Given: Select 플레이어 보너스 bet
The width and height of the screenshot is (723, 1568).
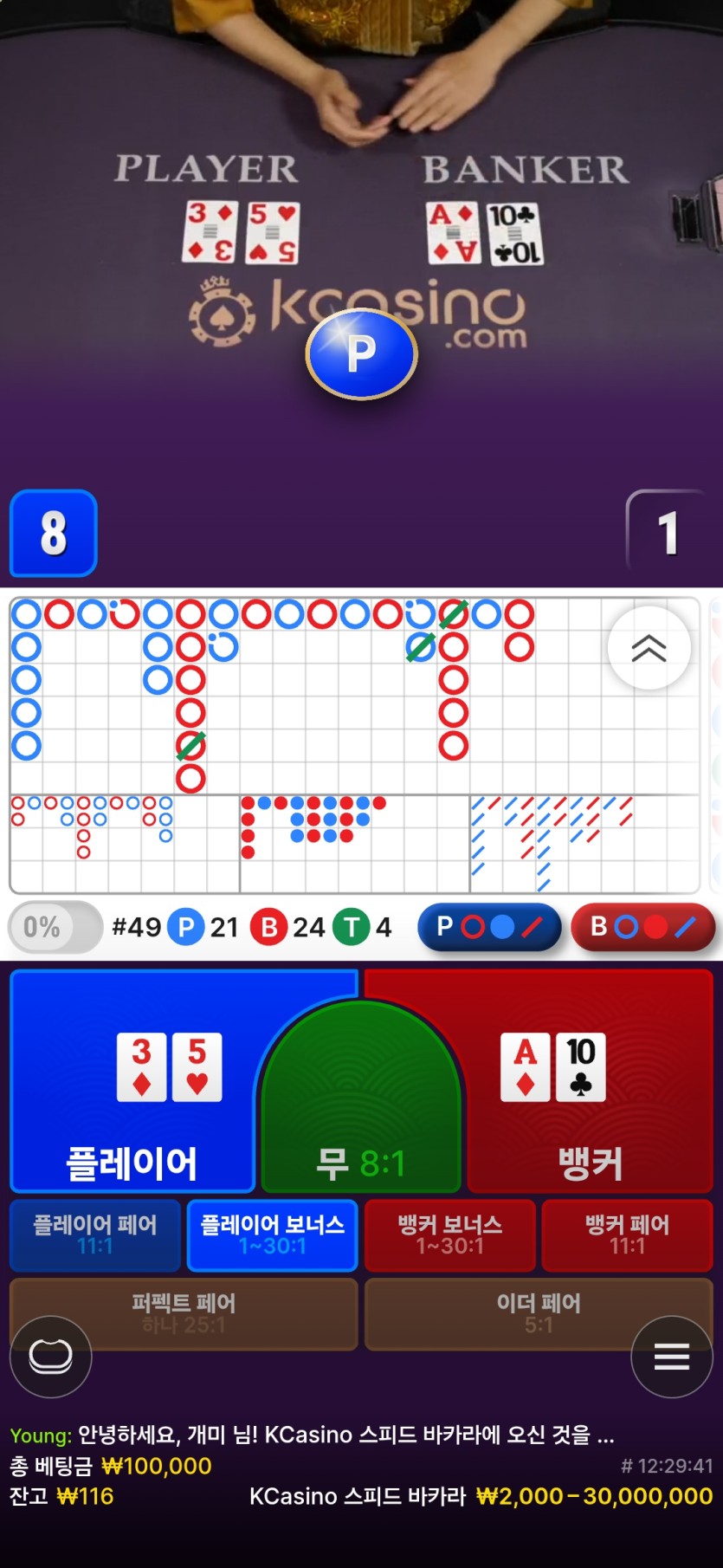Looking at the screenshot, I should click(273, 1235).
